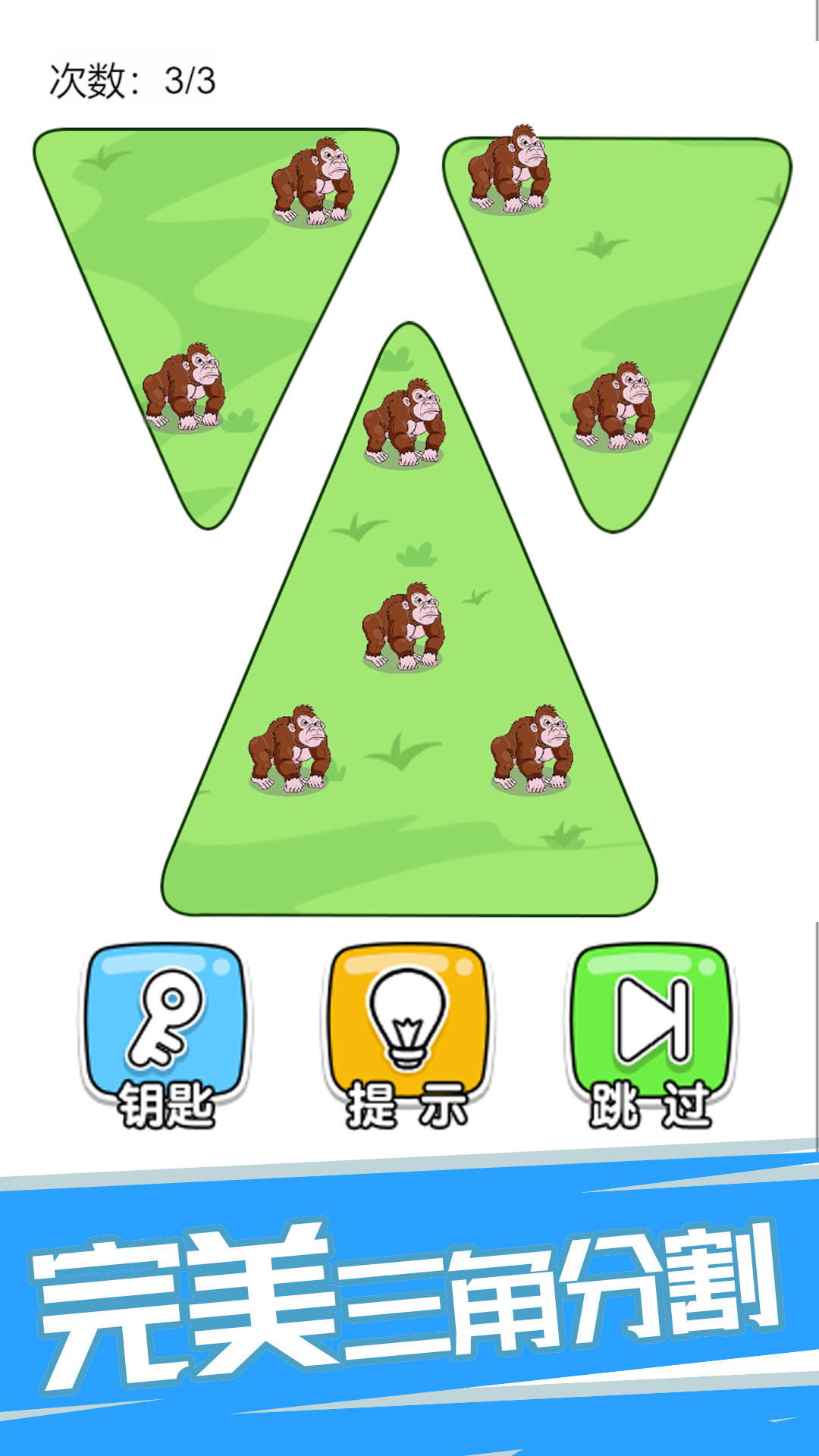
Task: Get a hint with 提示
Action: (x=408, y=1031)
